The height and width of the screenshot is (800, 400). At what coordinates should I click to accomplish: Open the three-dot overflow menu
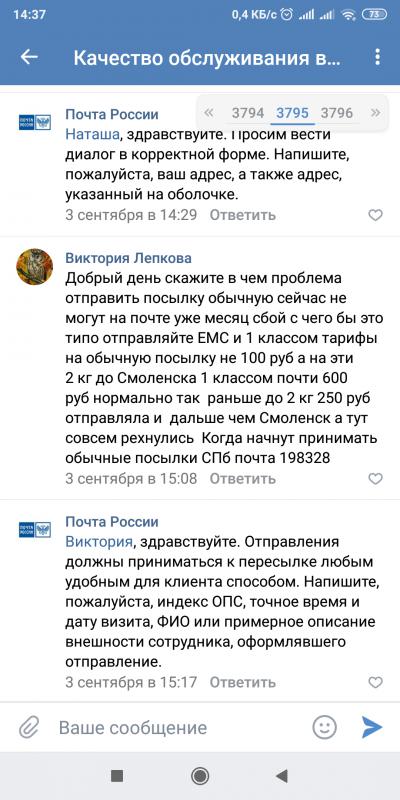(x=378, y=57)
